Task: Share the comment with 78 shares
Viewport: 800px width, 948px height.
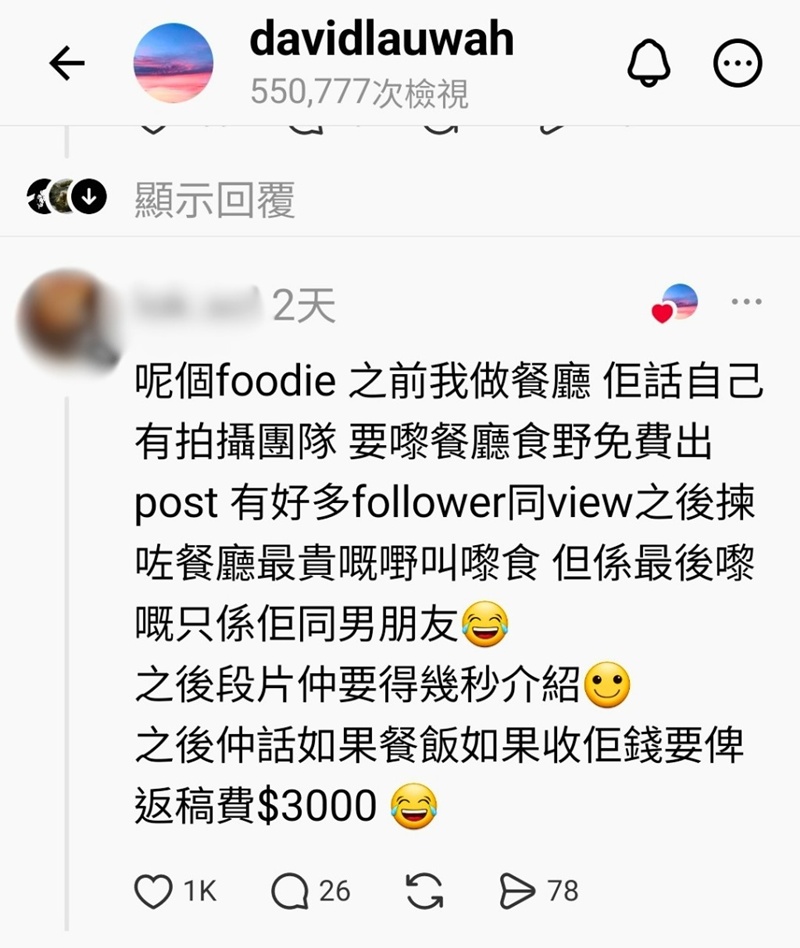Action: point(518,891)
